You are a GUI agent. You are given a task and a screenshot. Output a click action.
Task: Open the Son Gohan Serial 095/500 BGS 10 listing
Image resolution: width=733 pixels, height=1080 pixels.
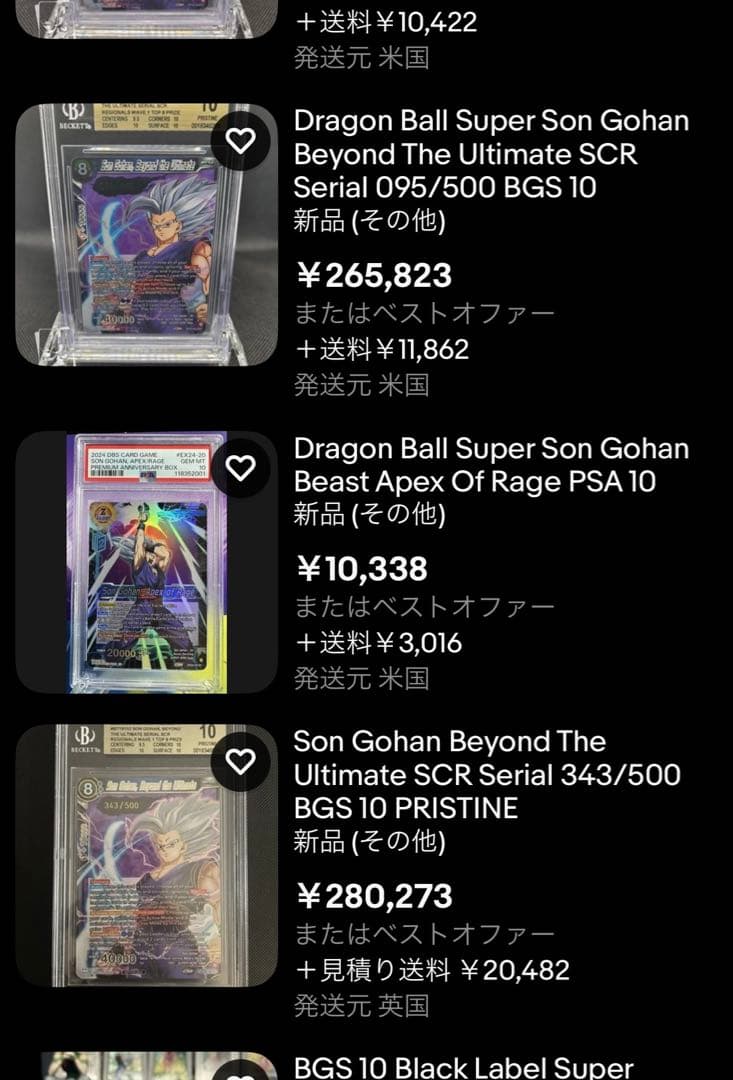[491, 155]
